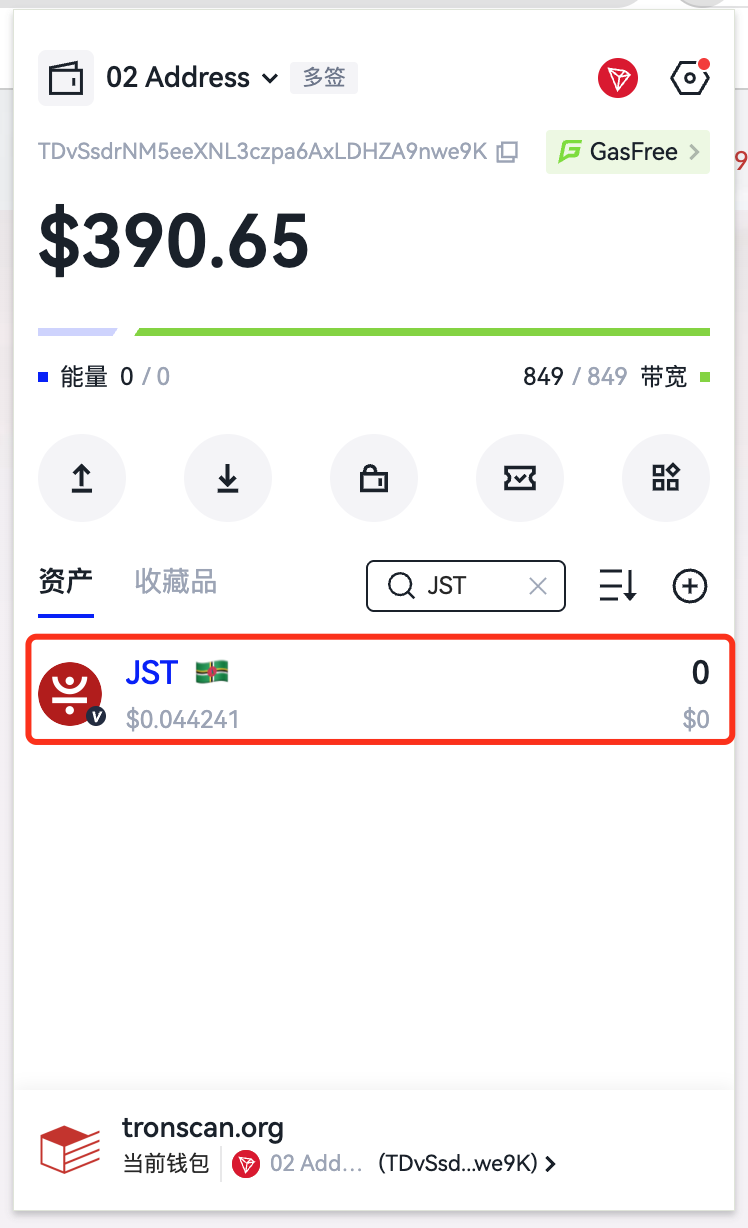Image resolution: width=748 pixels, height=1228 pixels.
Task: Select the 资产 tab
Action: [66, 582]
